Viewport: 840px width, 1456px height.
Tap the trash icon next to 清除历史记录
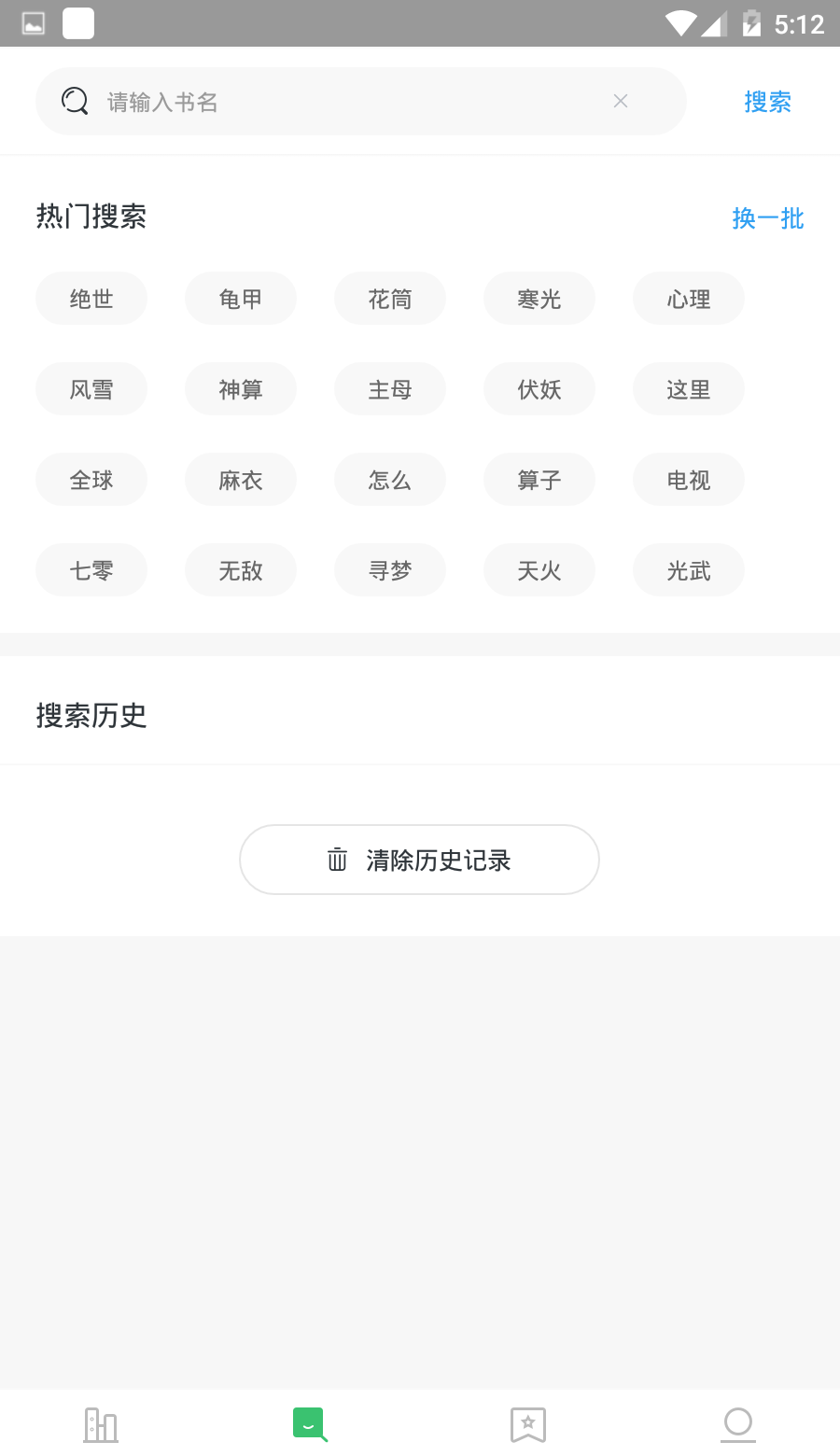click(337, 860)
